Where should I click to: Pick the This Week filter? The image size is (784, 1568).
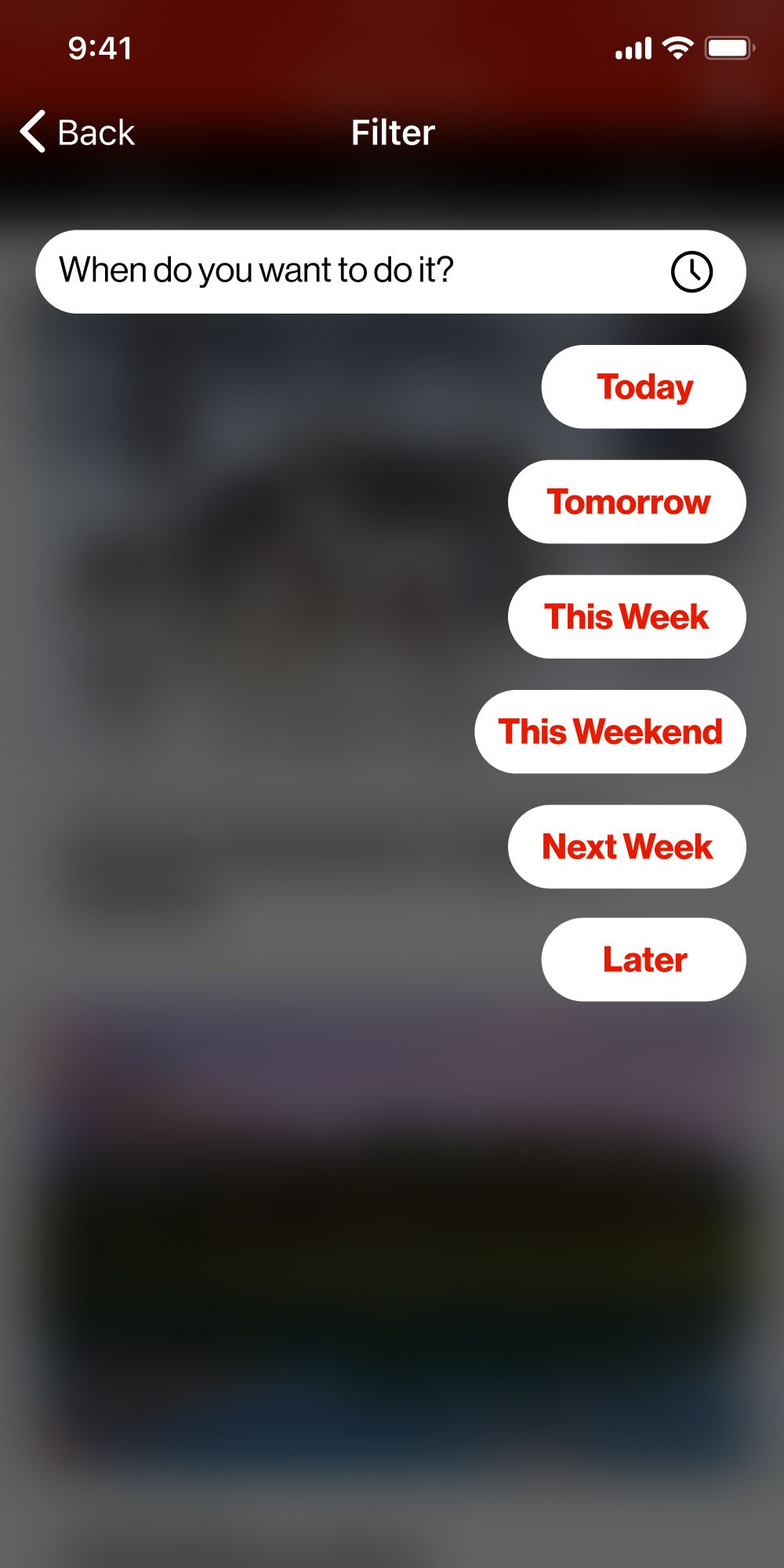click(627, 617)
